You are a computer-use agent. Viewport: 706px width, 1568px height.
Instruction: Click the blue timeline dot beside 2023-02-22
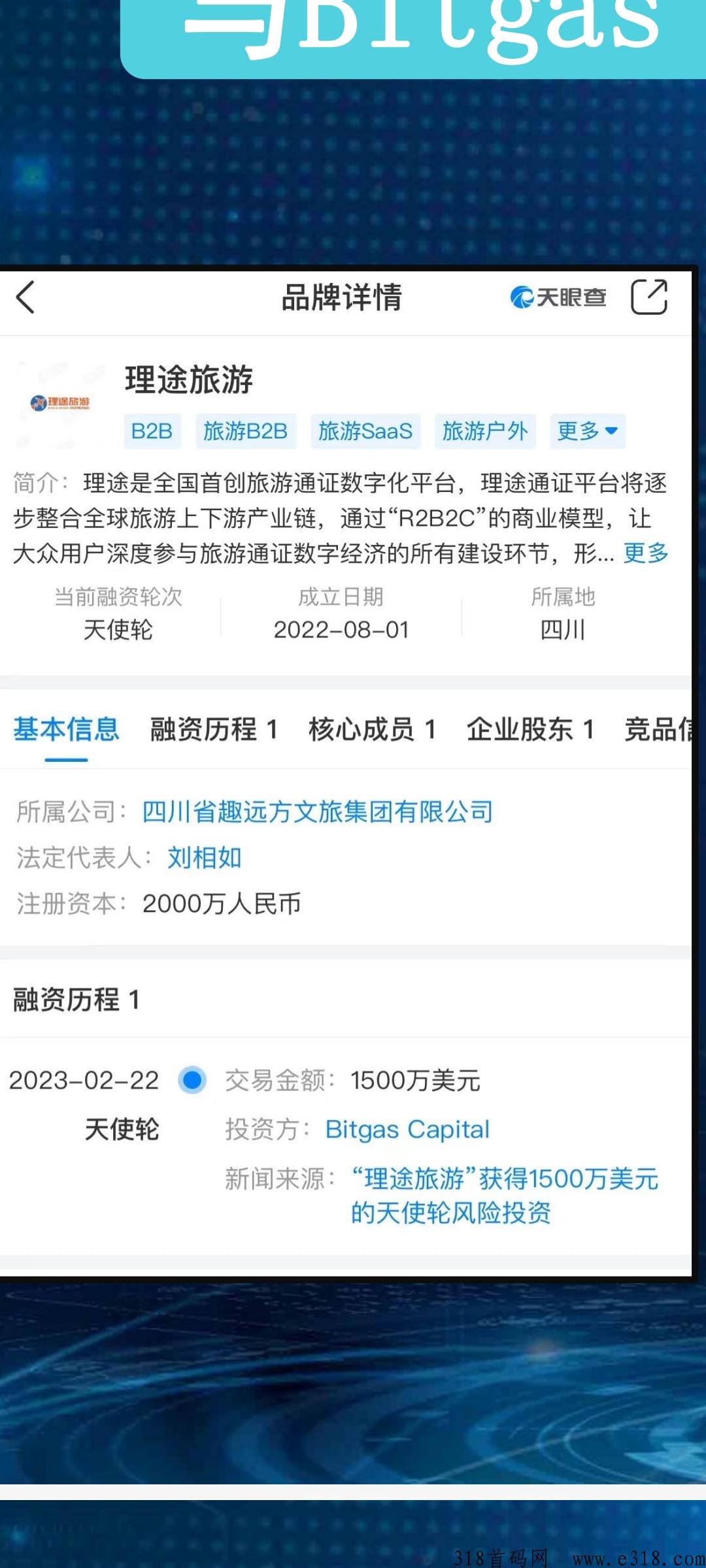click(x=193, y=1081)
